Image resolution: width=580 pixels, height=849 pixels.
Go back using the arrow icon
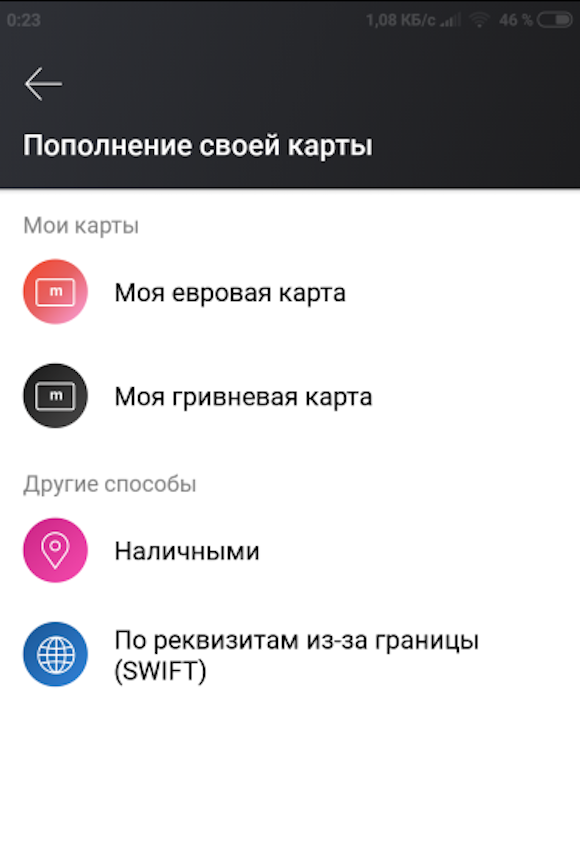43,84
